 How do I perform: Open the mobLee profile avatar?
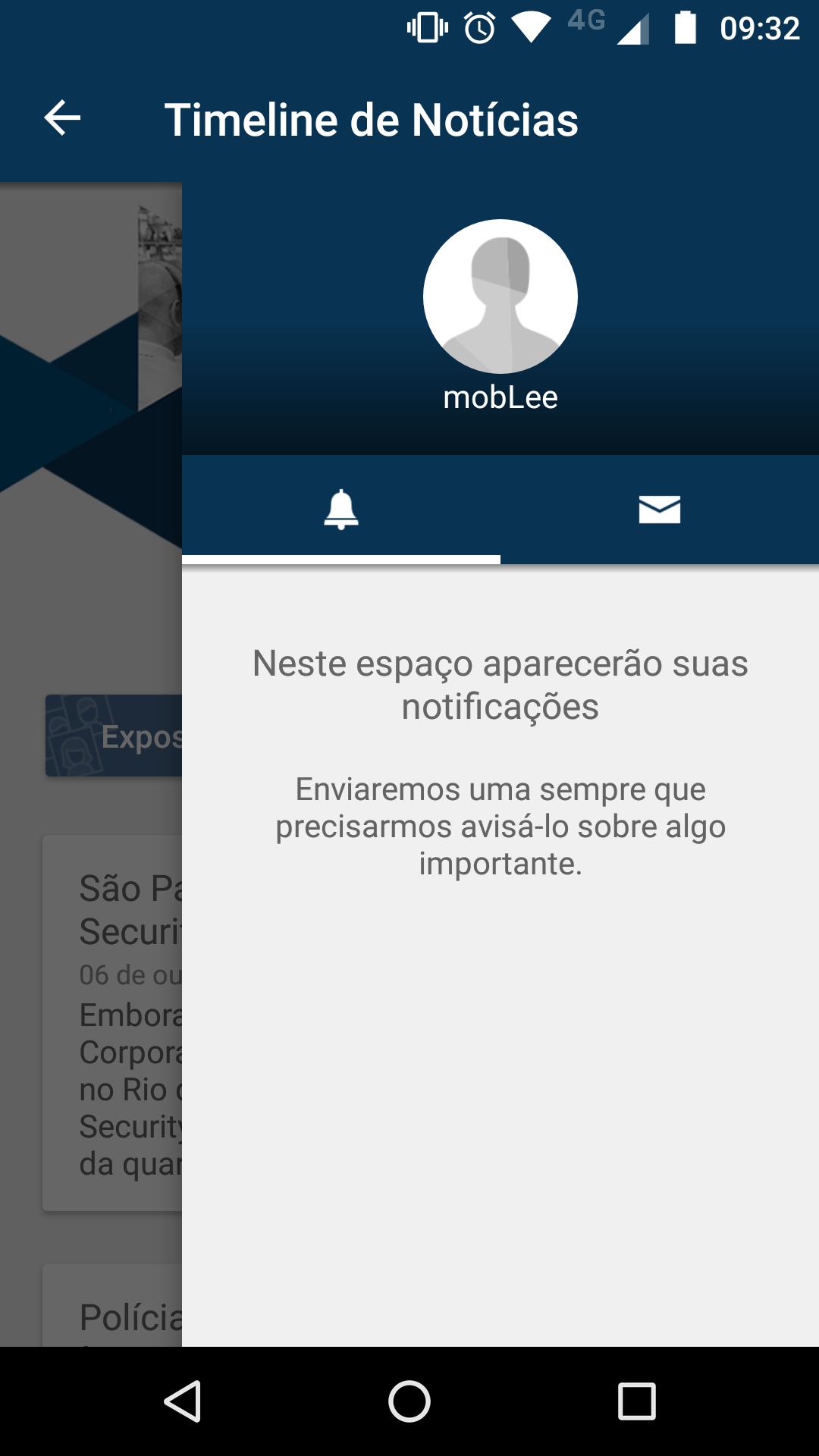[500, 297]
